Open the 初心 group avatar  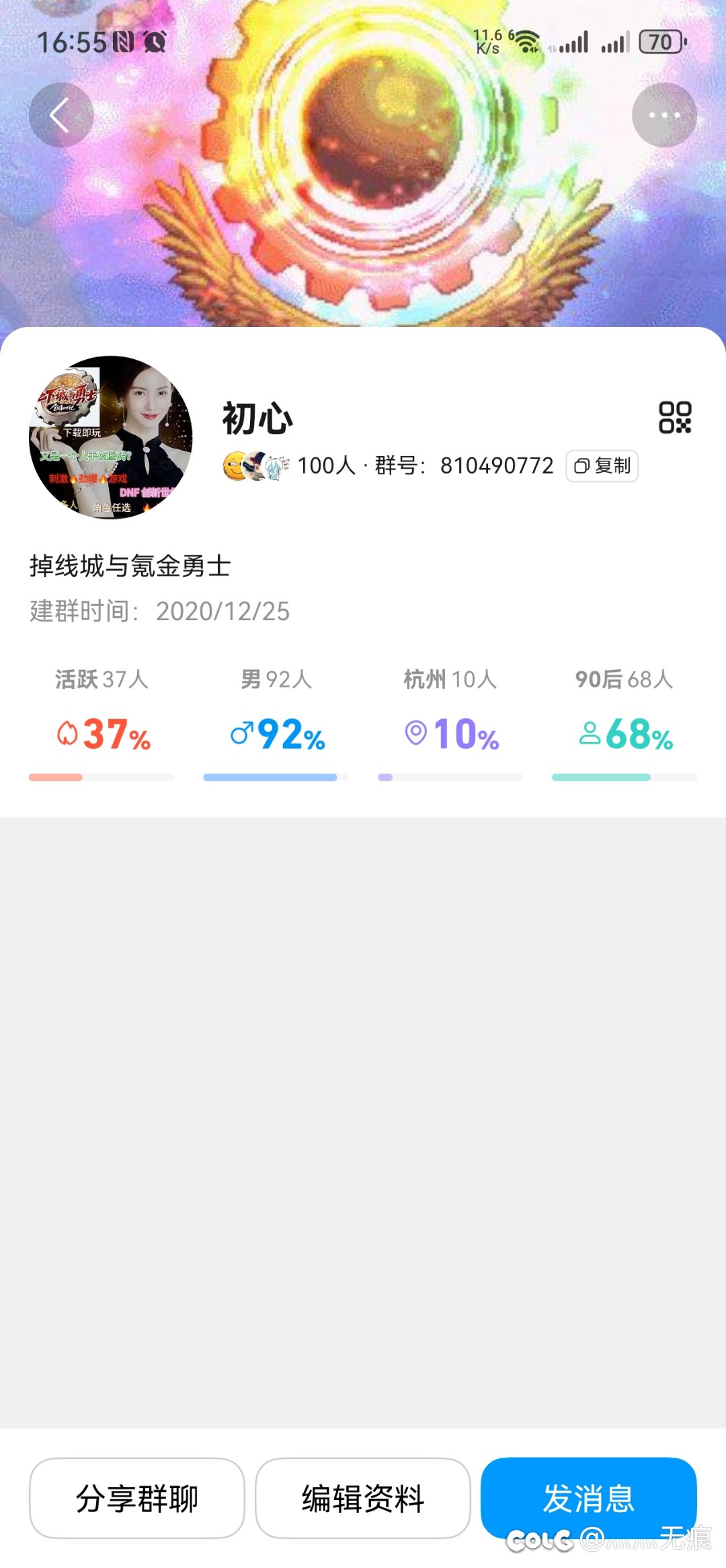(x=111, y=437)
